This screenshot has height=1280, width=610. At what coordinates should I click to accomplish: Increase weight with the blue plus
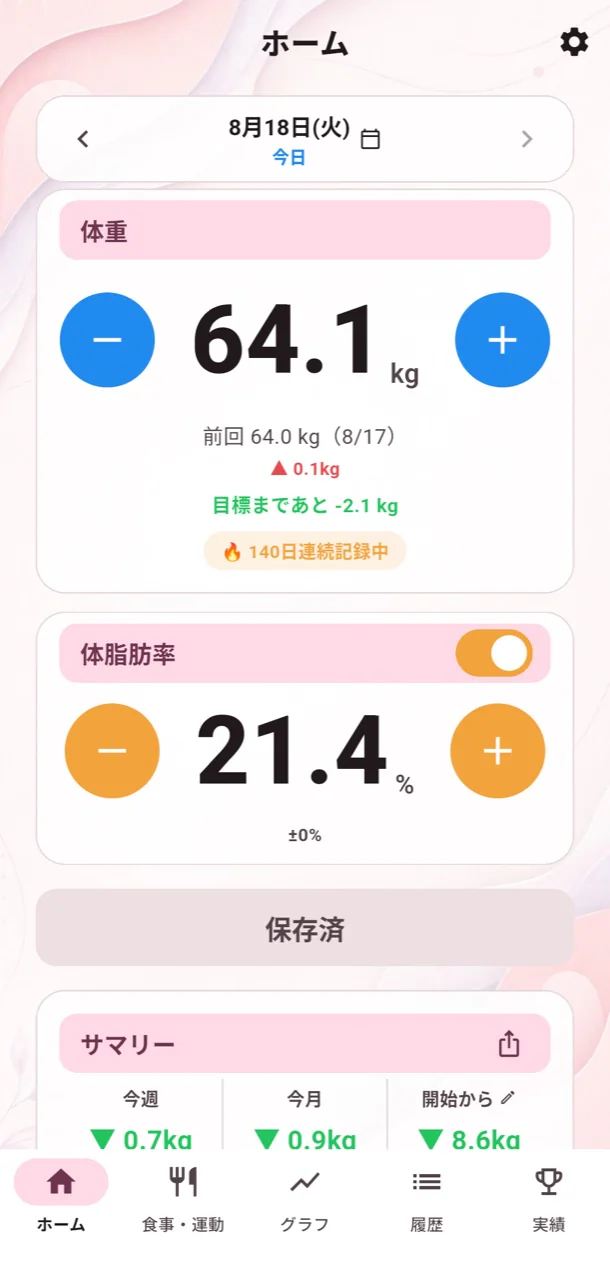click(502, 340)
